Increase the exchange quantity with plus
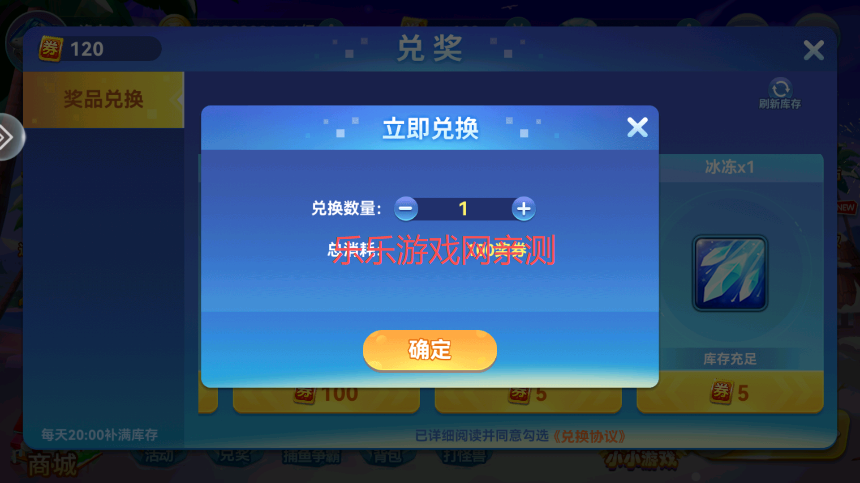Screen dimensions: 860x483 pyautogui.click(x=524, y=209)
